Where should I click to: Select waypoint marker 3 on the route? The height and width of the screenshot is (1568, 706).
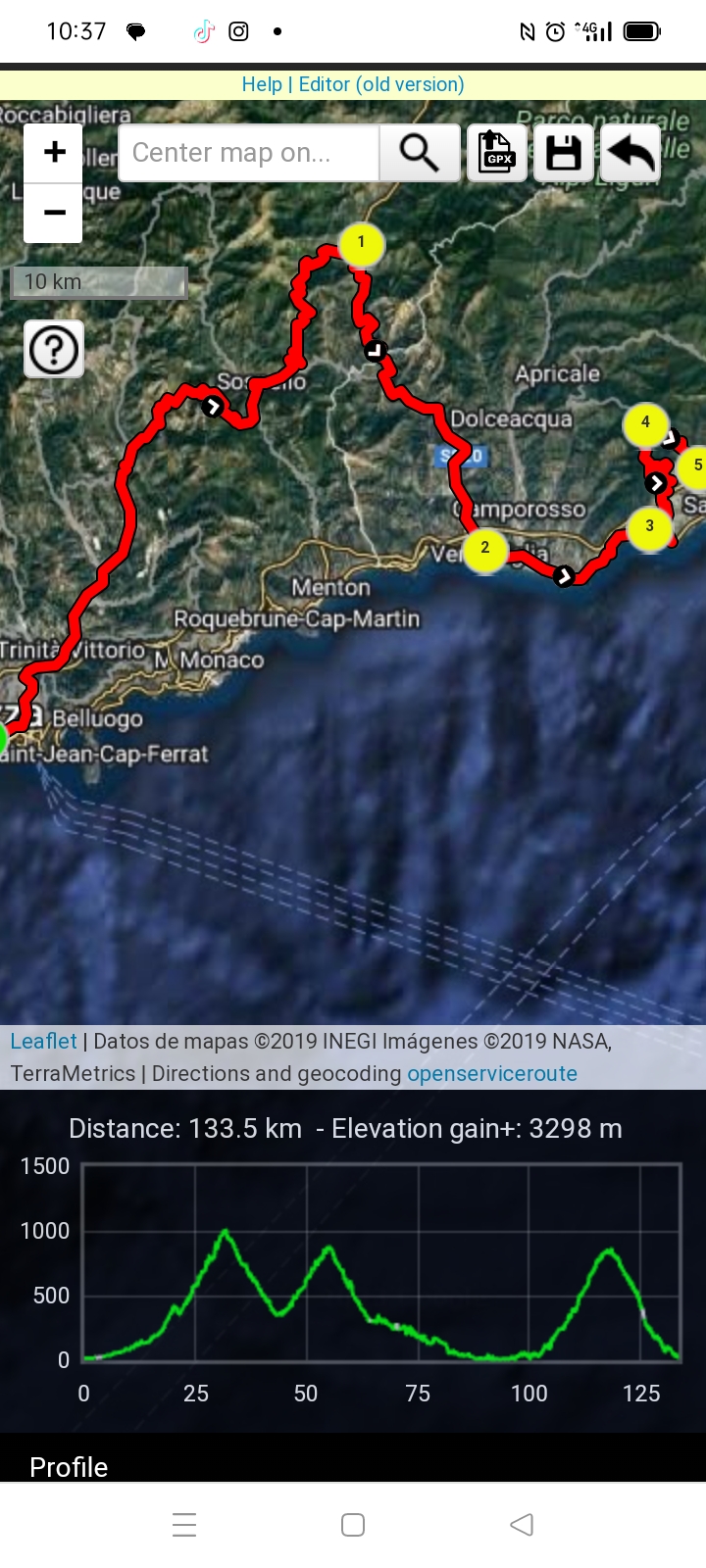[x=649, y=527]
